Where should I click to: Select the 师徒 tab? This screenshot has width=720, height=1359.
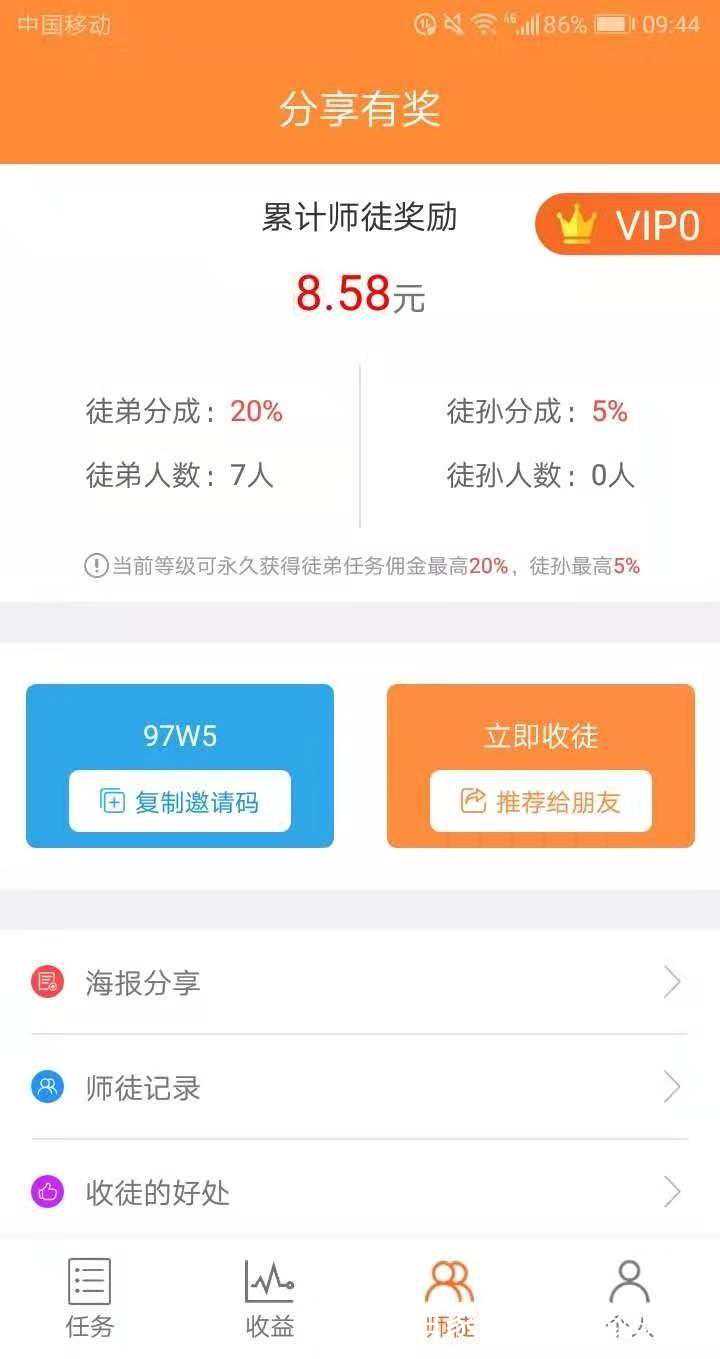click(450, 1298)
